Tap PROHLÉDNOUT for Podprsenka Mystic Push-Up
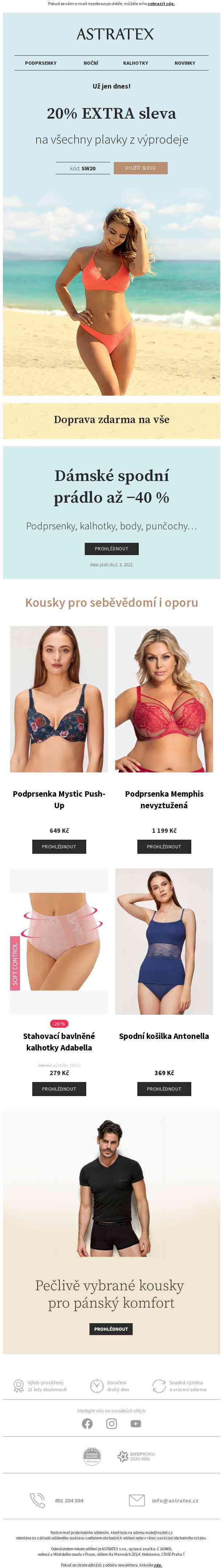The width and height of the screenshot is (221, 1568). click(59, 846)
